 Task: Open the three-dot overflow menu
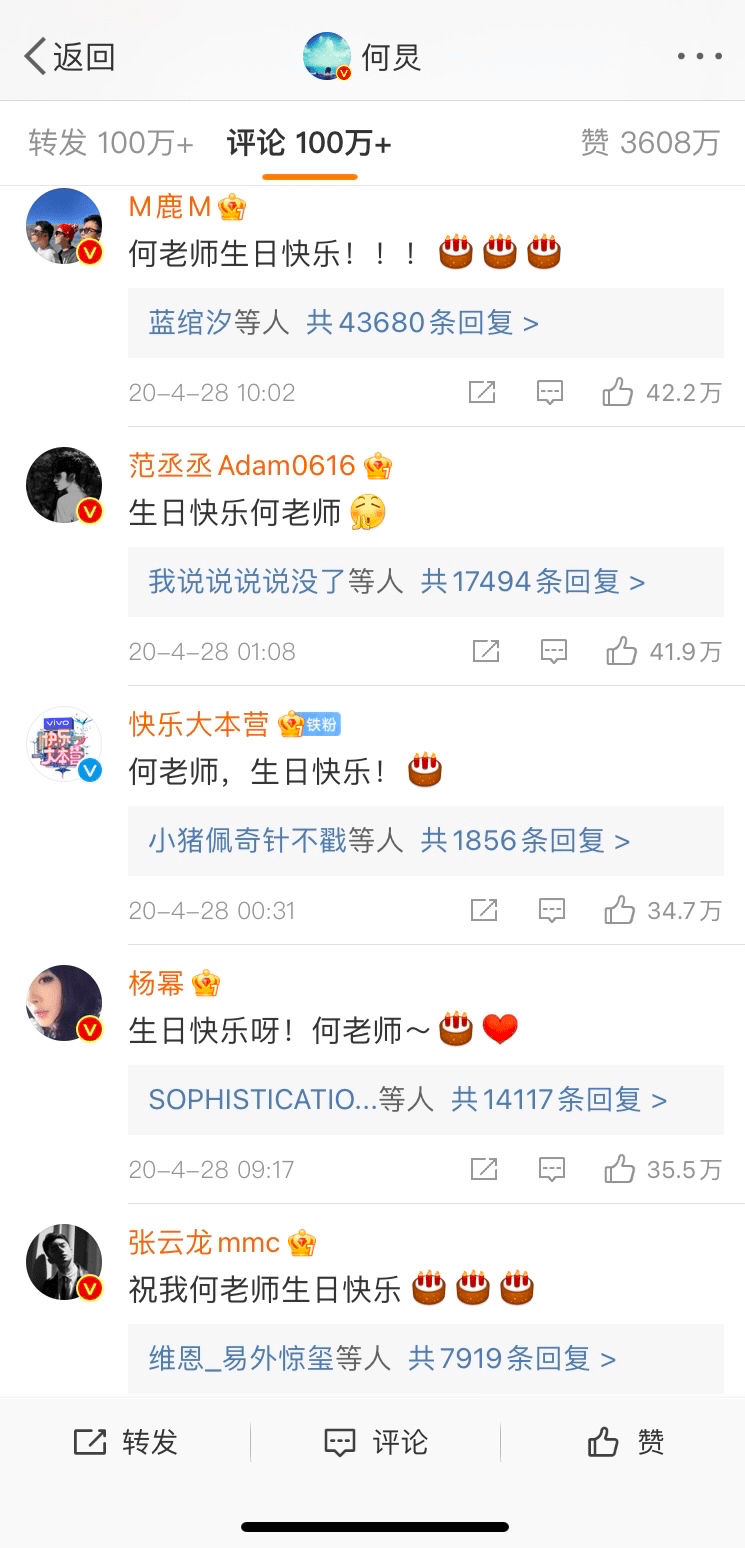tap(699, 57)
